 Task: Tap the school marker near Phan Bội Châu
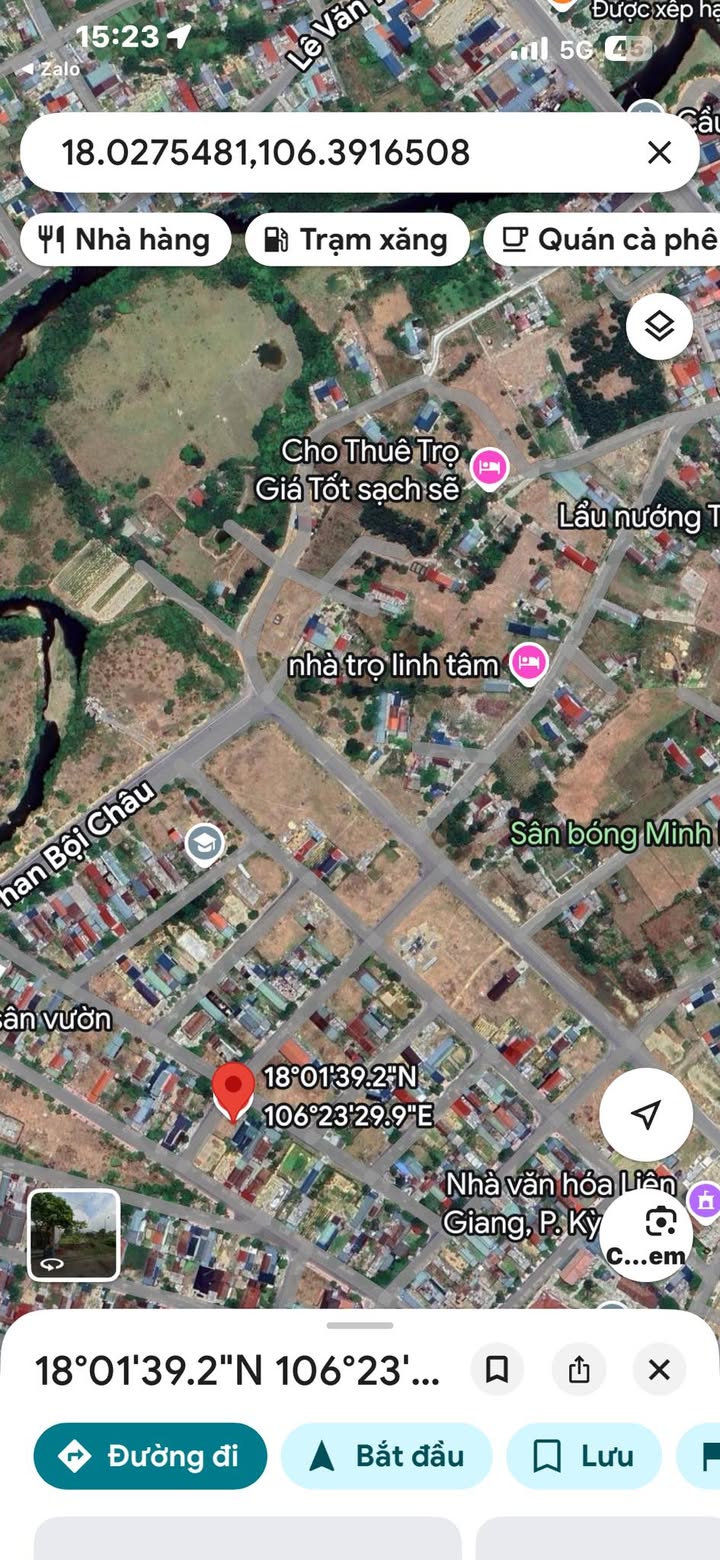point(204,844)
